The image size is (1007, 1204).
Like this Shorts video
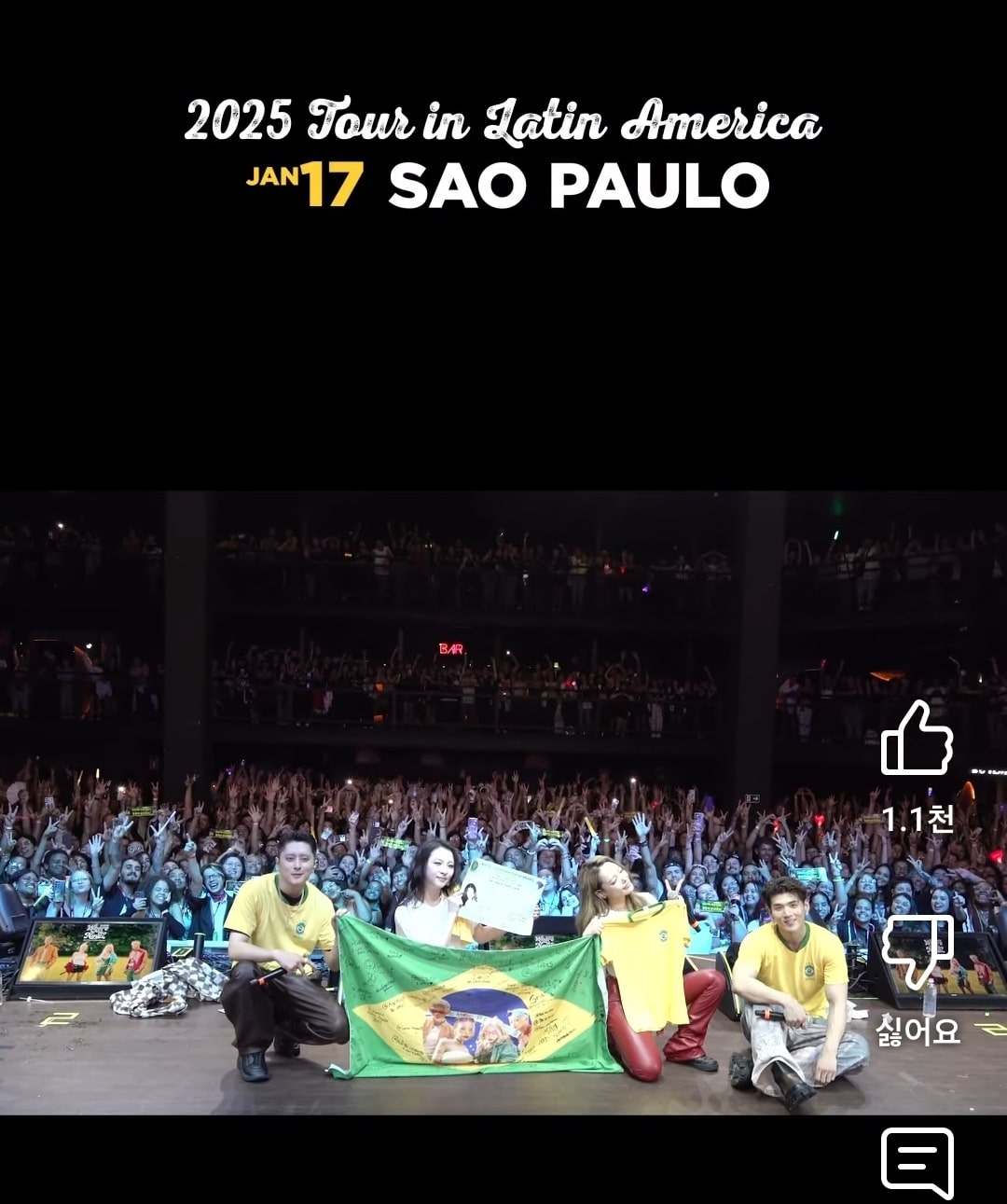[917, 739]
